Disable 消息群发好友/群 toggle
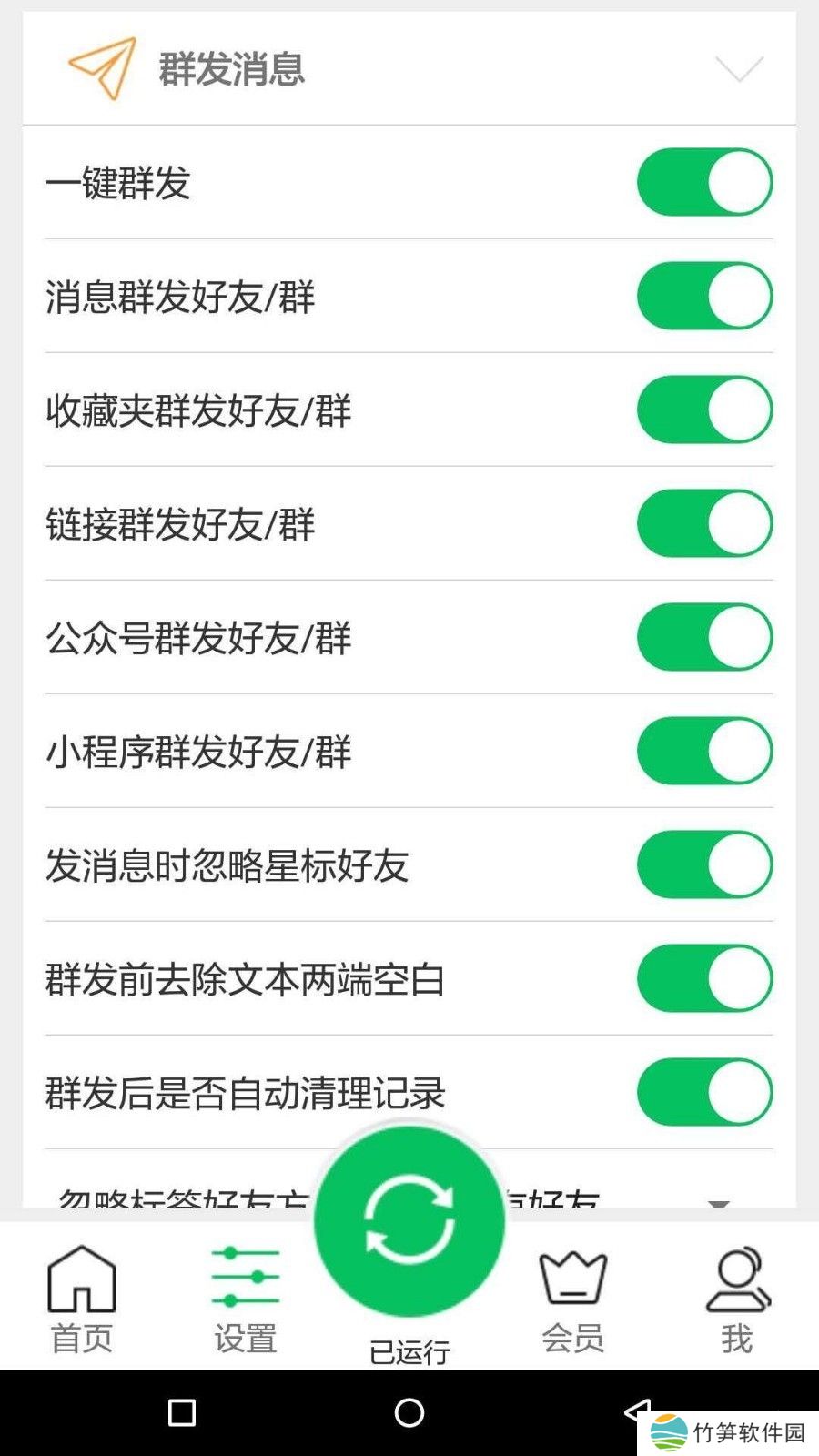 click(704, 296)
